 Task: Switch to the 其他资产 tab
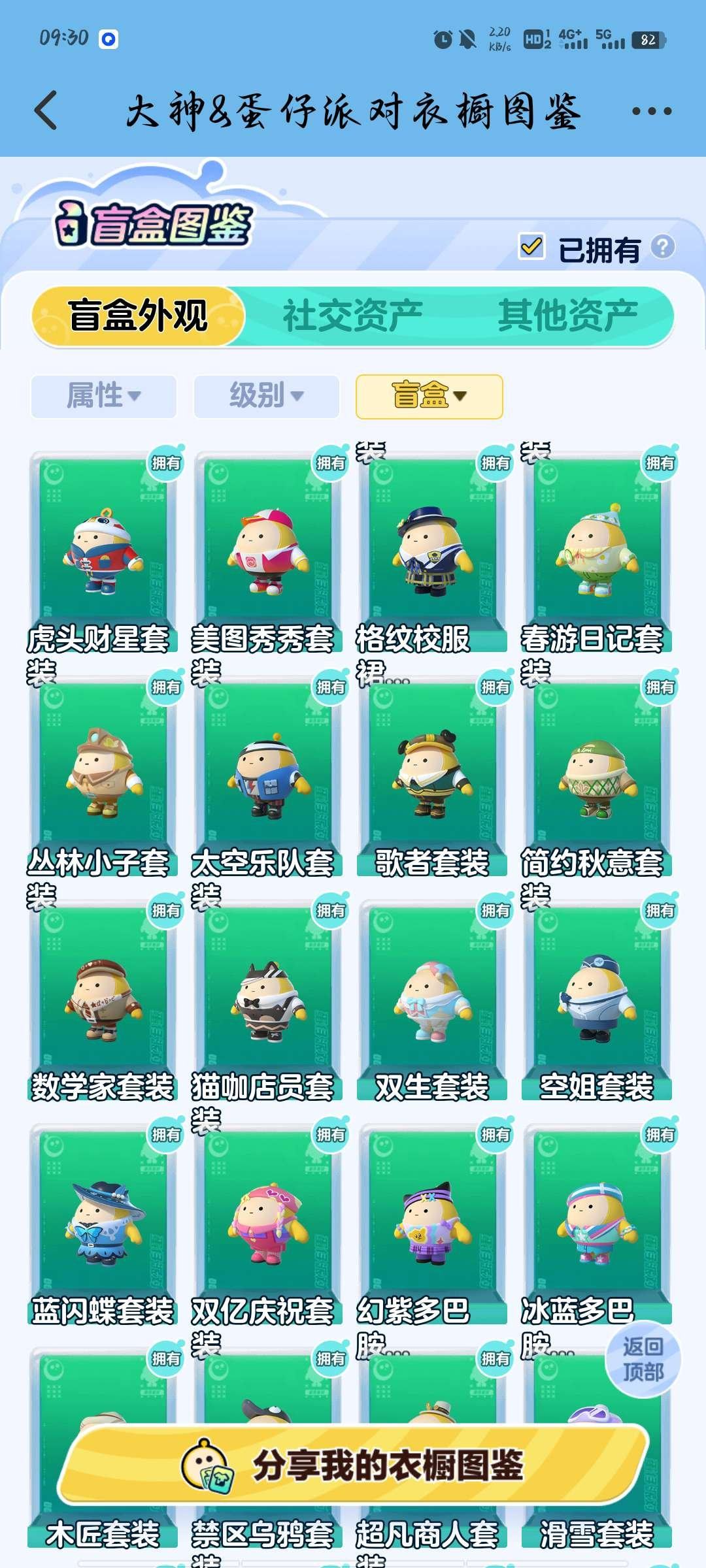tap(567, 316)
